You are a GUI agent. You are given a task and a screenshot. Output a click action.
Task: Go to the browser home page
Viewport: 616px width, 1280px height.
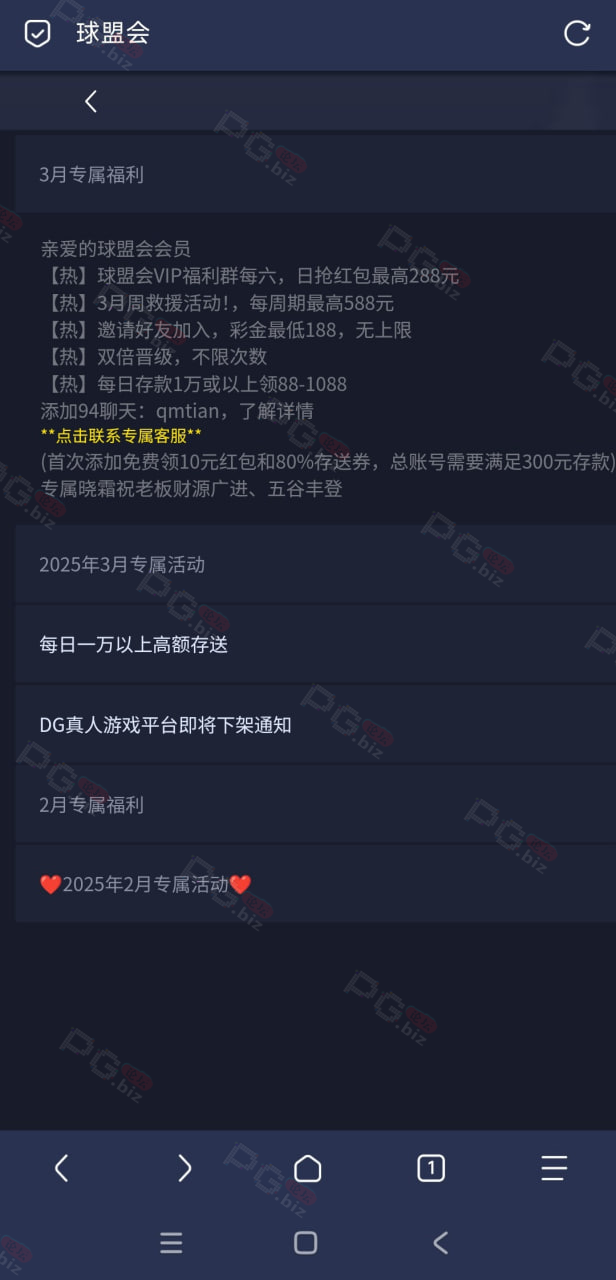pyautogui.click(x=308, y=1168)
